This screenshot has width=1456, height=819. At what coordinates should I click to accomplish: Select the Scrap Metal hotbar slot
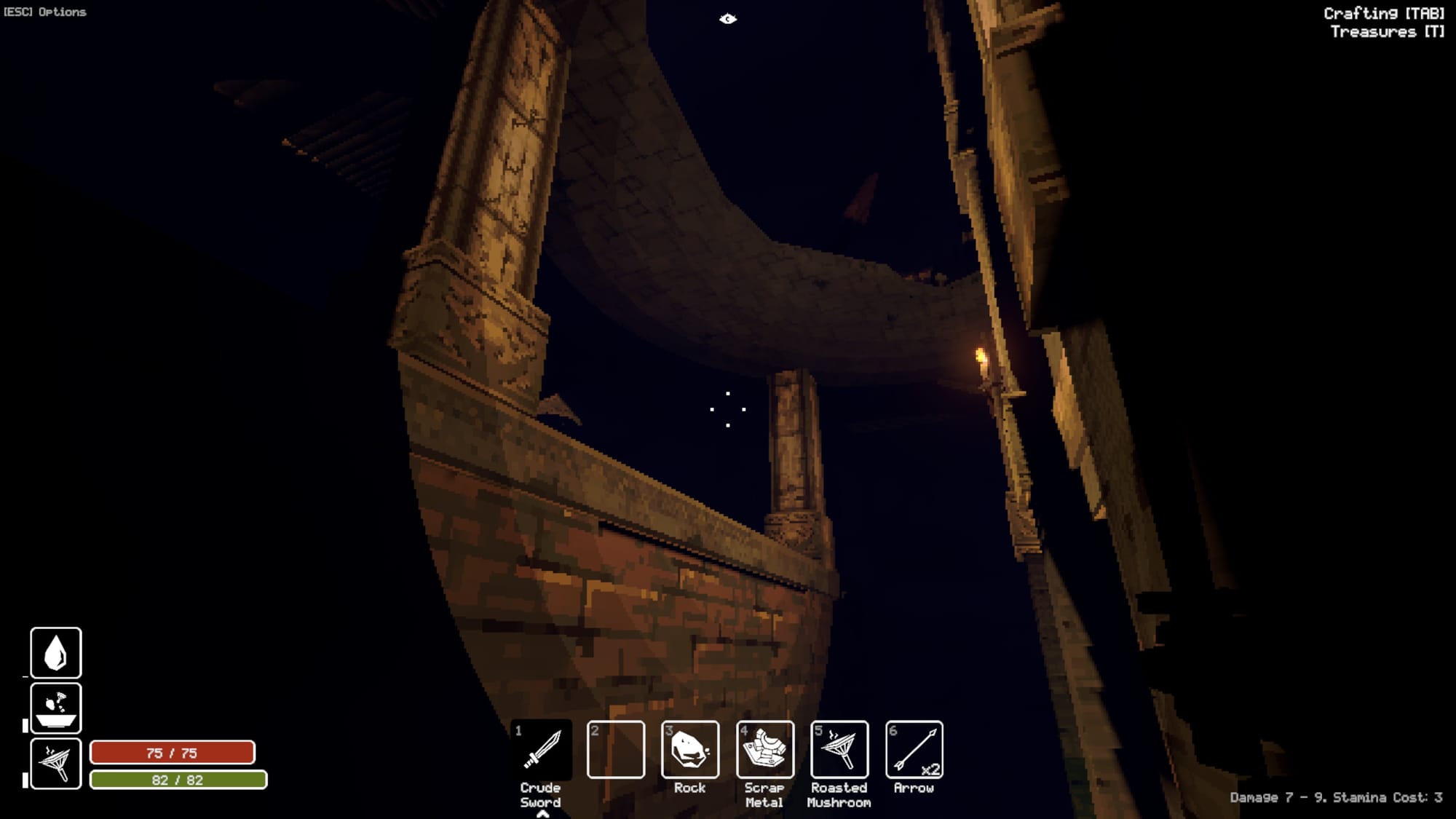pyautogui.click(x=764, y=750)
